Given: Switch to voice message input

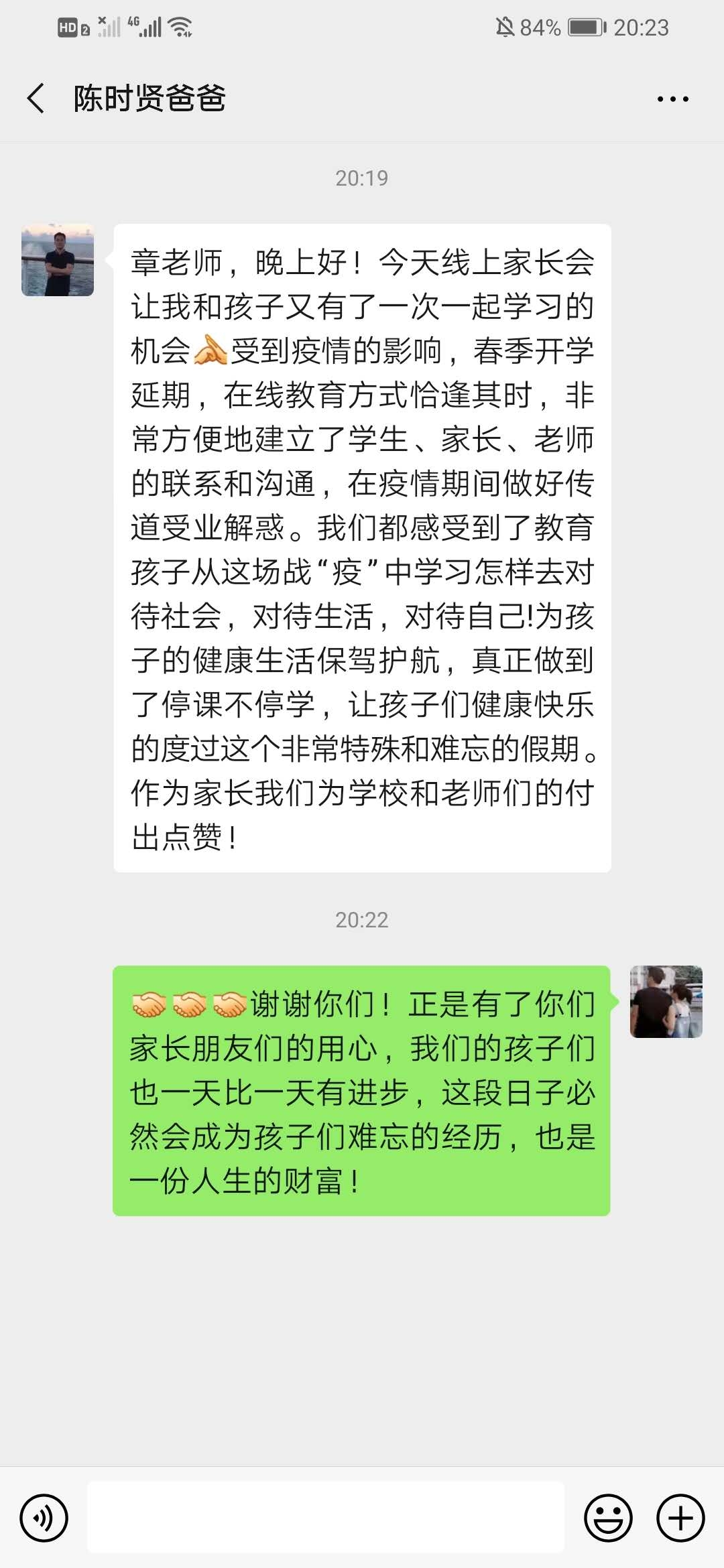Looking at the screenshot, I should (x=44, y=1518).
